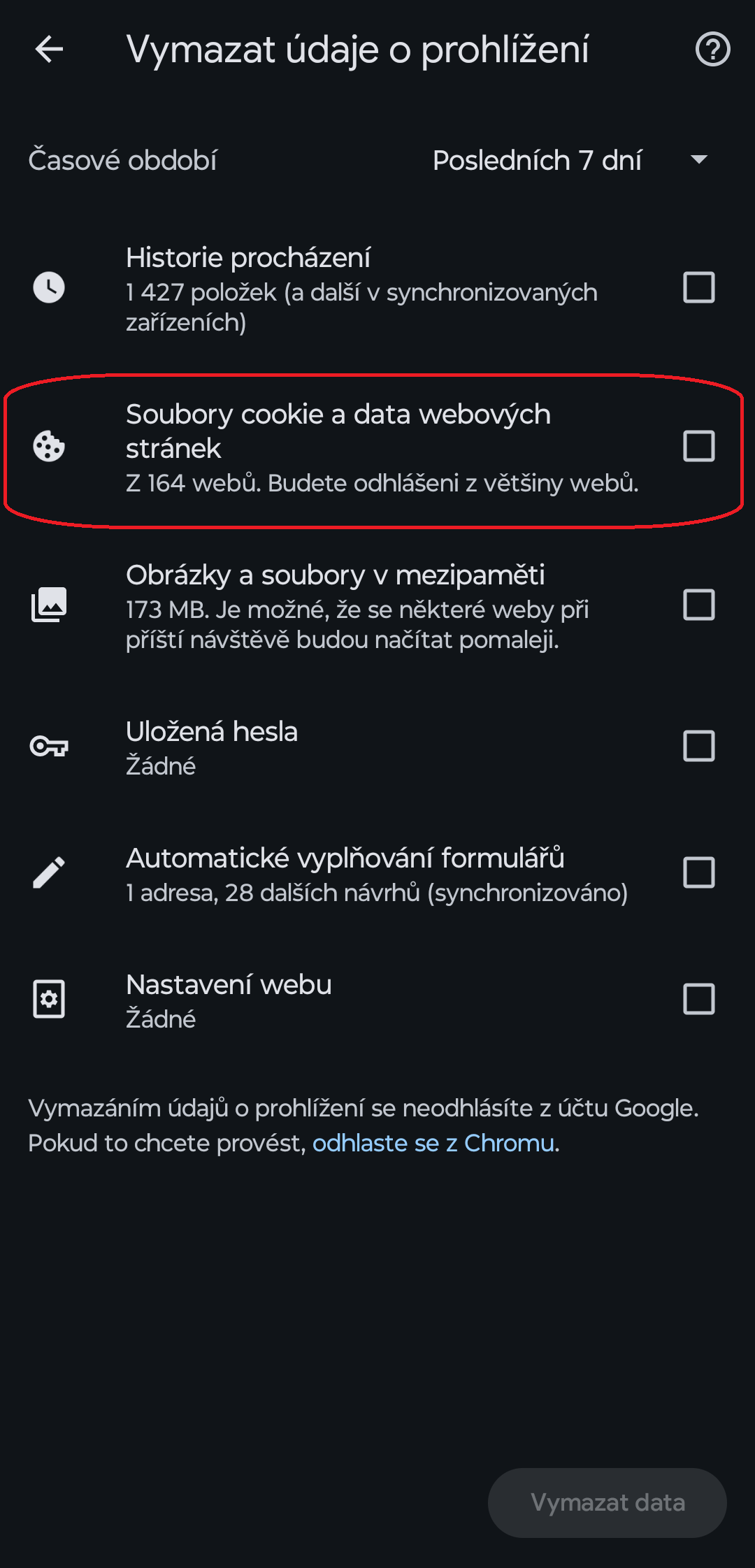Select Automatické vyplňování formulářů checkbox
755x1568 pixels.
click(698, 872)
